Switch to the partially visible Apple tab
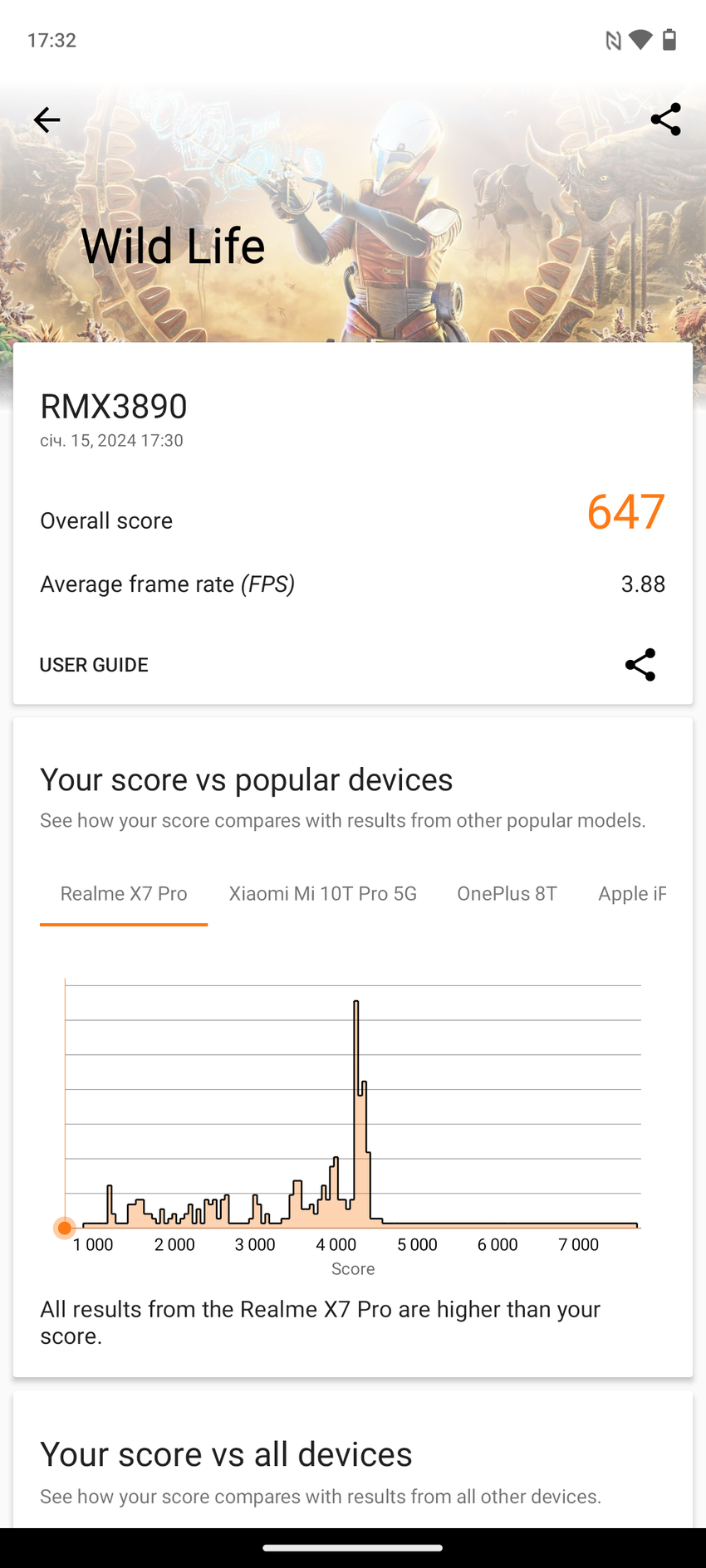 pyautogui.click(x=631, y=894)
